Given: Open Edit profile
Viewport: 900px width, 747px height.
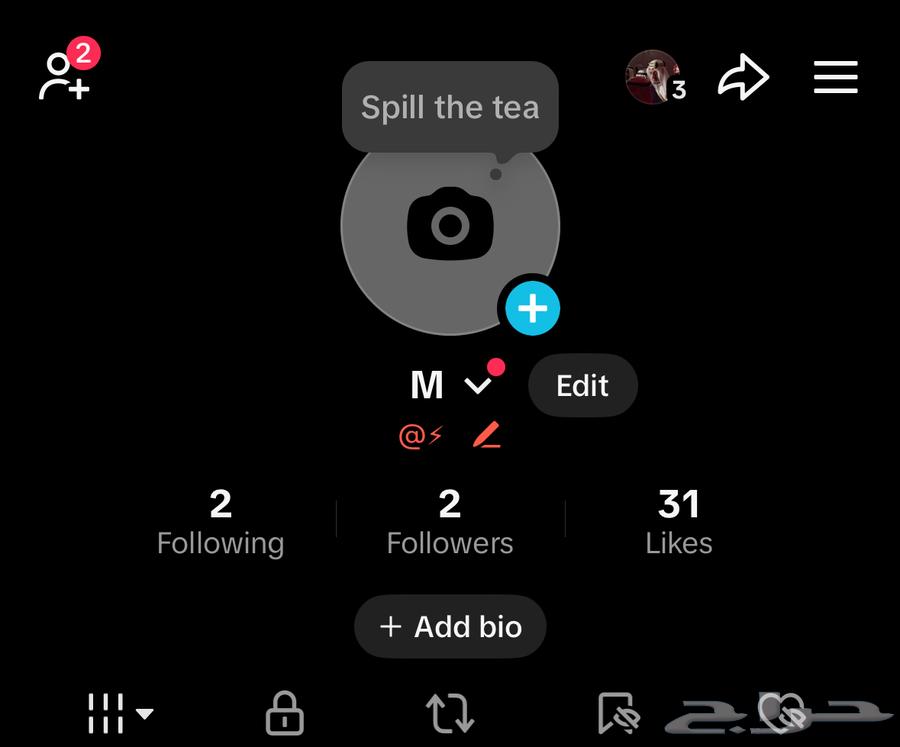Looking at the screenshot, I should 582,385.
